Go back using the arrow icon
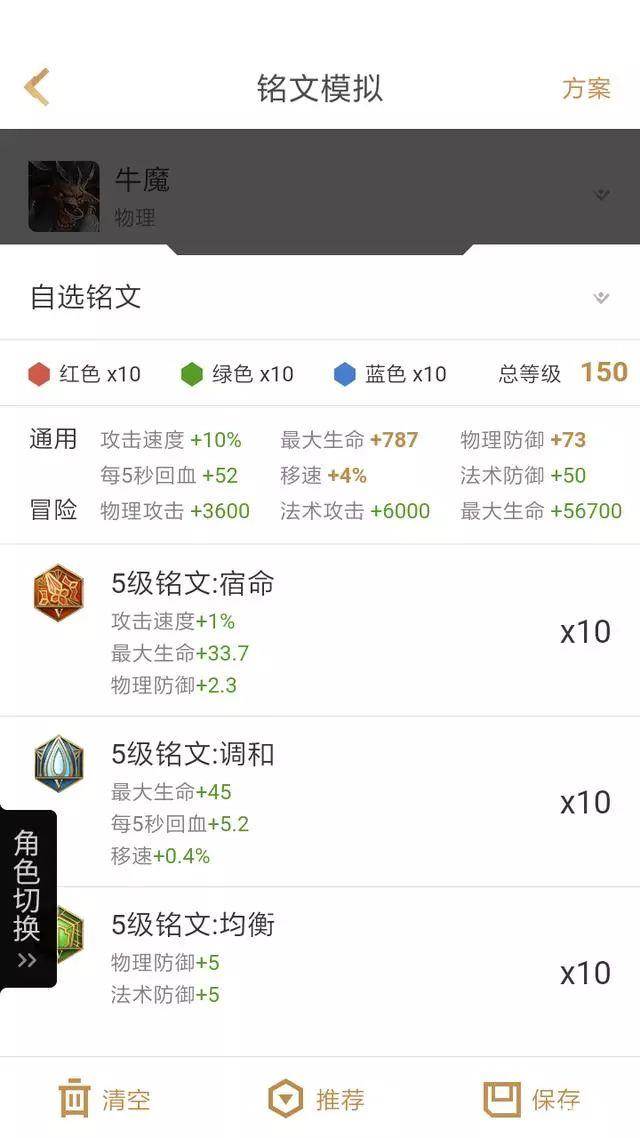 click(x=37, y=88)
